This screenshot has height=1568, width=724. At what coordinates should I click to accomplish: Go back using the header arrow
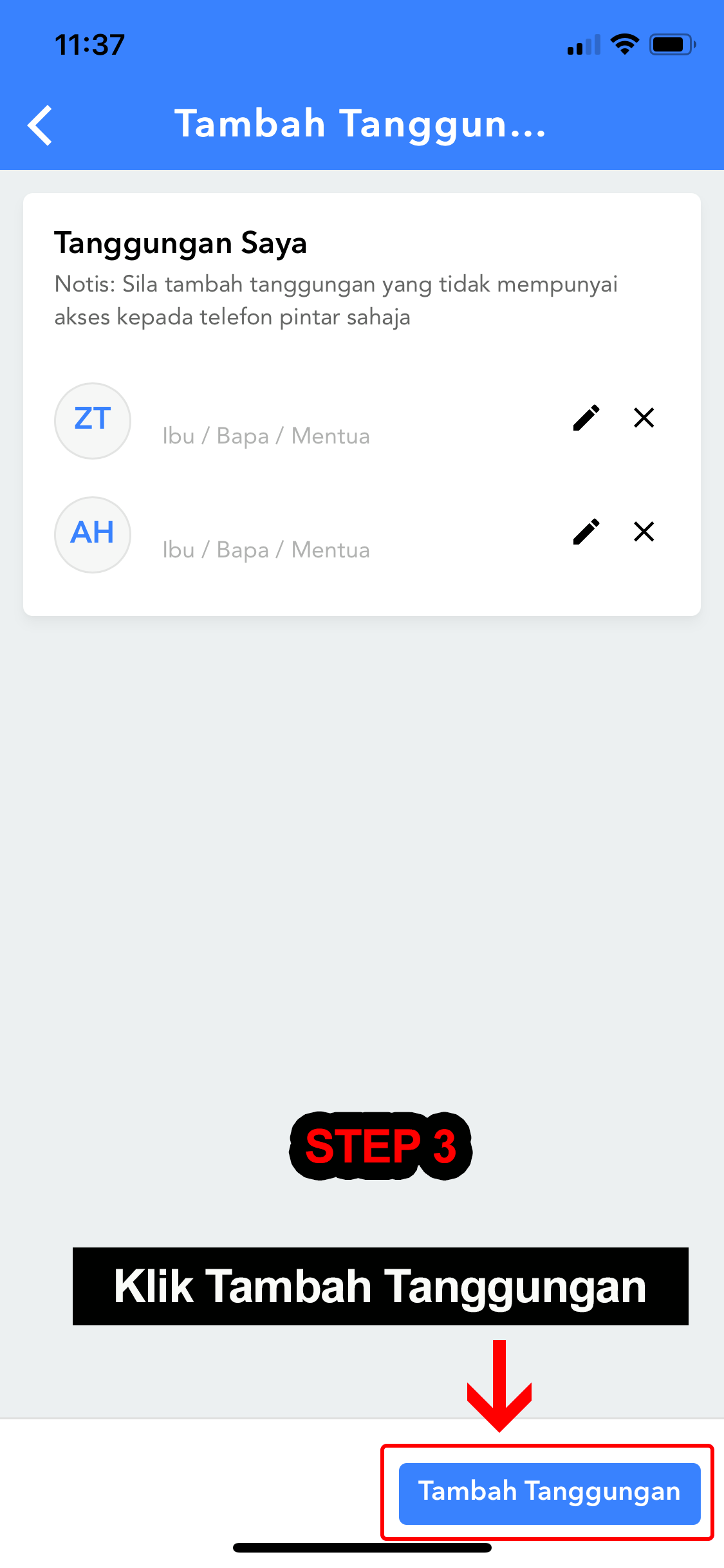(40, 125)
